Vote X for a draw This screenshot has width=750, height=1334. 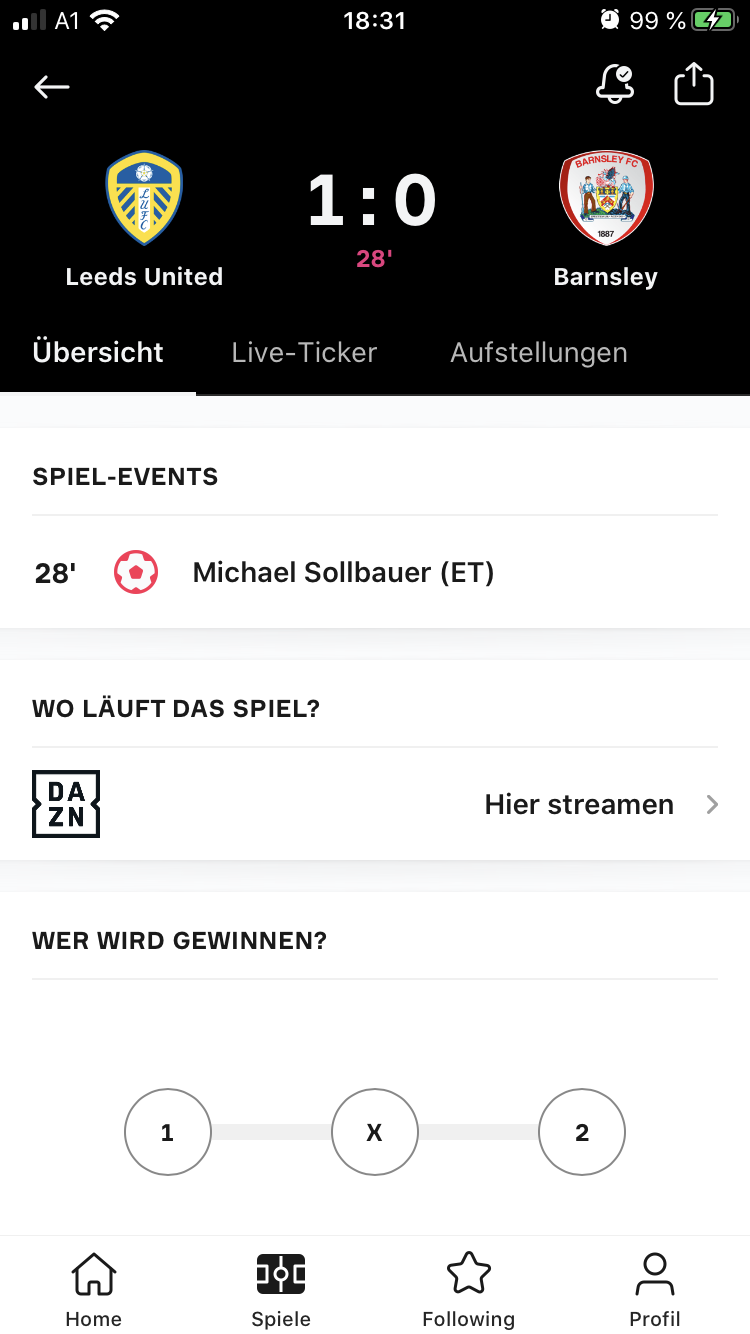pos(375,1132)
